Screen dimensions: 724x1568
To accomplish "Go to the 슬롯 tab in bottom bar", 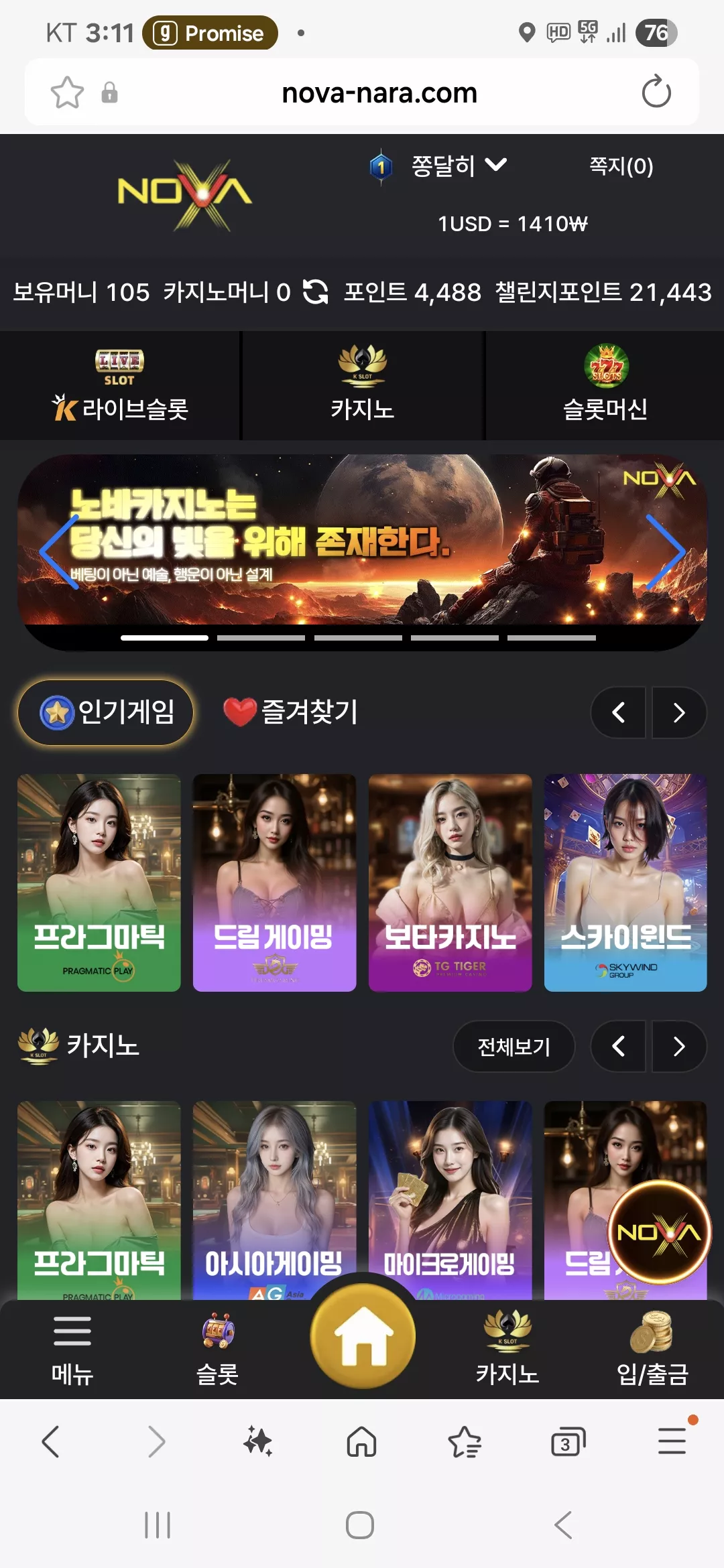I will coord(217,1350).
